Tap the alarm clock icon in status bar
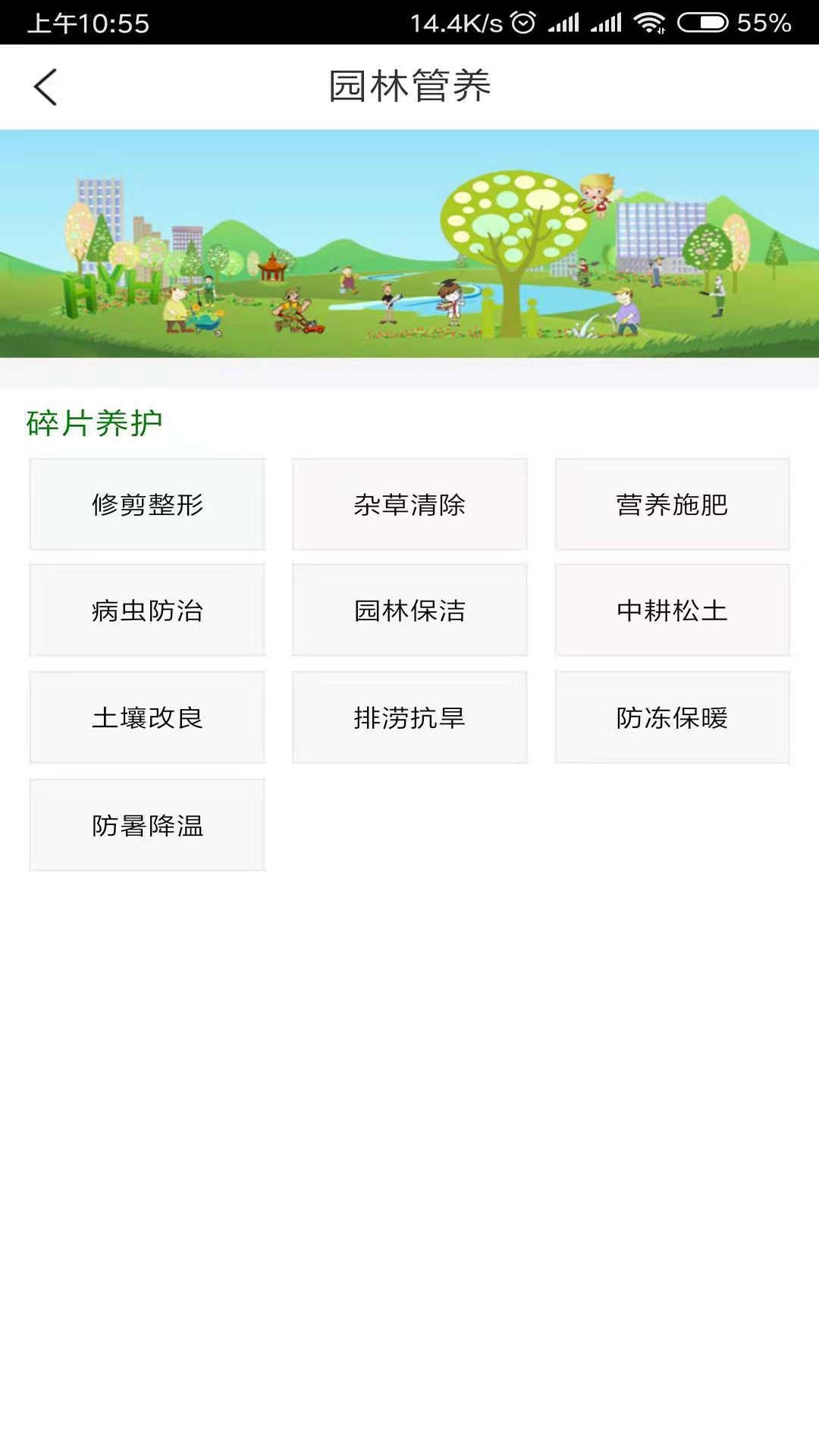Screen dimensions: 819x1456 (x=522, y=23)
